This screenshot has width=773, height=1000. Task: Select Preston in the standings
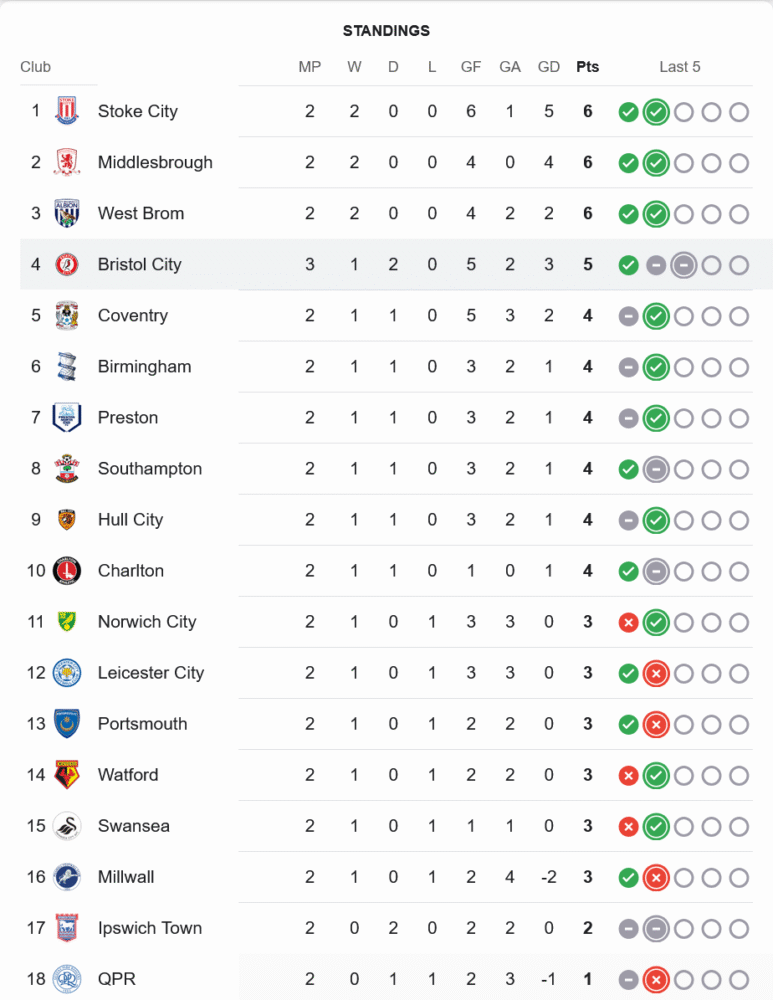pos(127,417)
